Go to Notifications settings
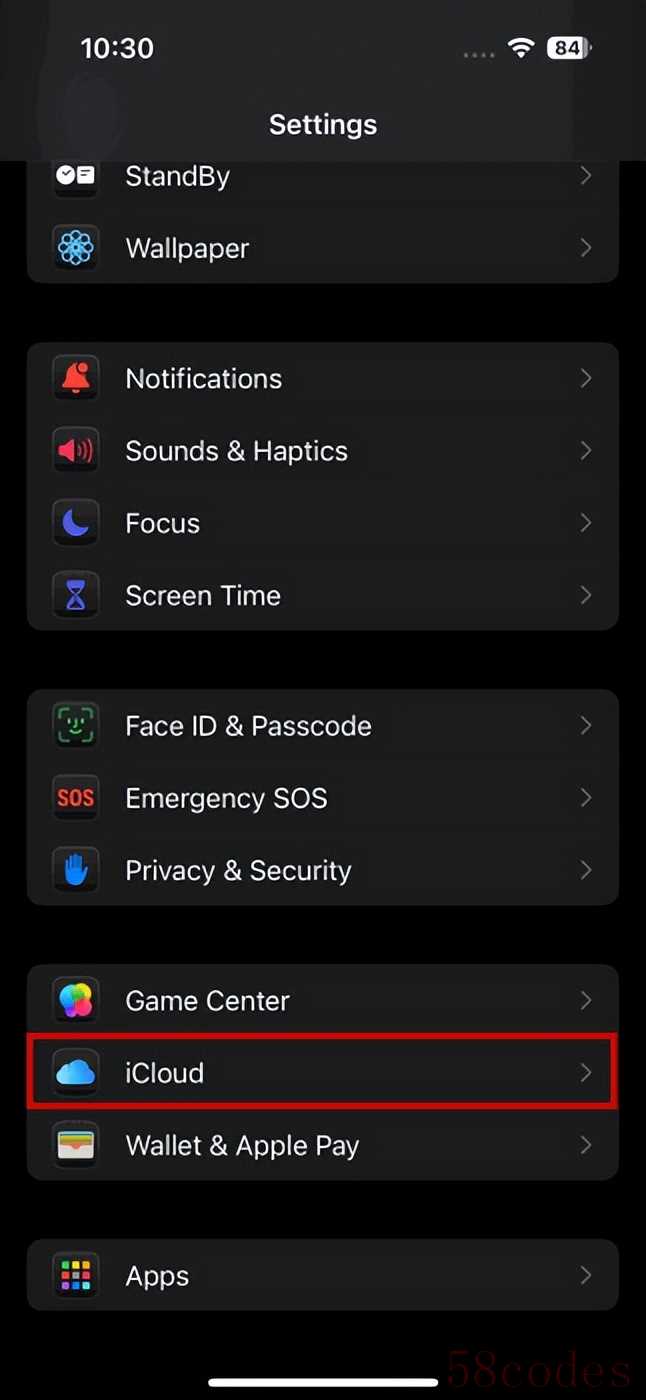 (x=322, y=379)
